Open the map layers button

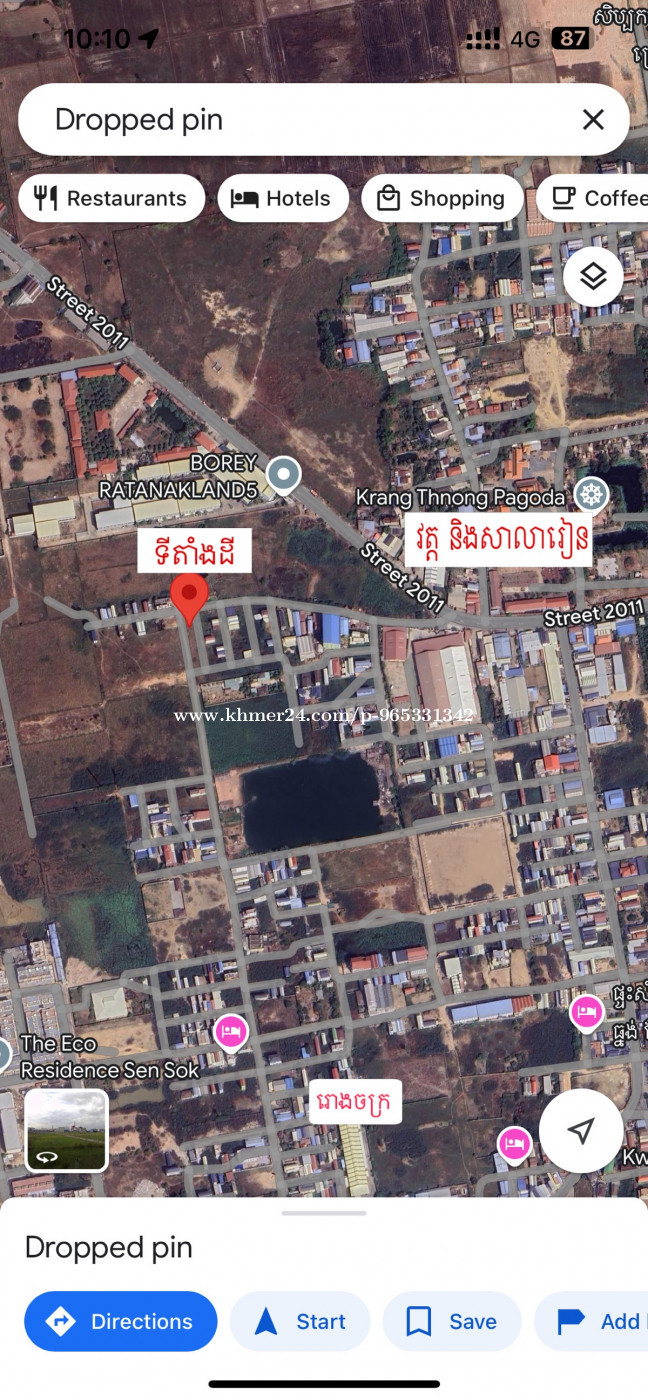pos(593,276)
